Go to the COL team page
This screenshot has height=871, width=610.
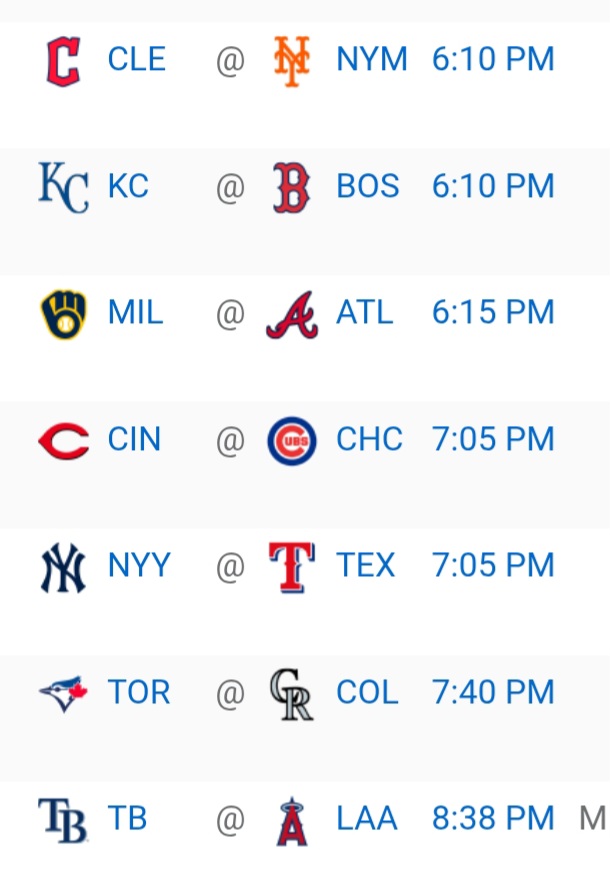pyautogui.click(x=367, y=693)
